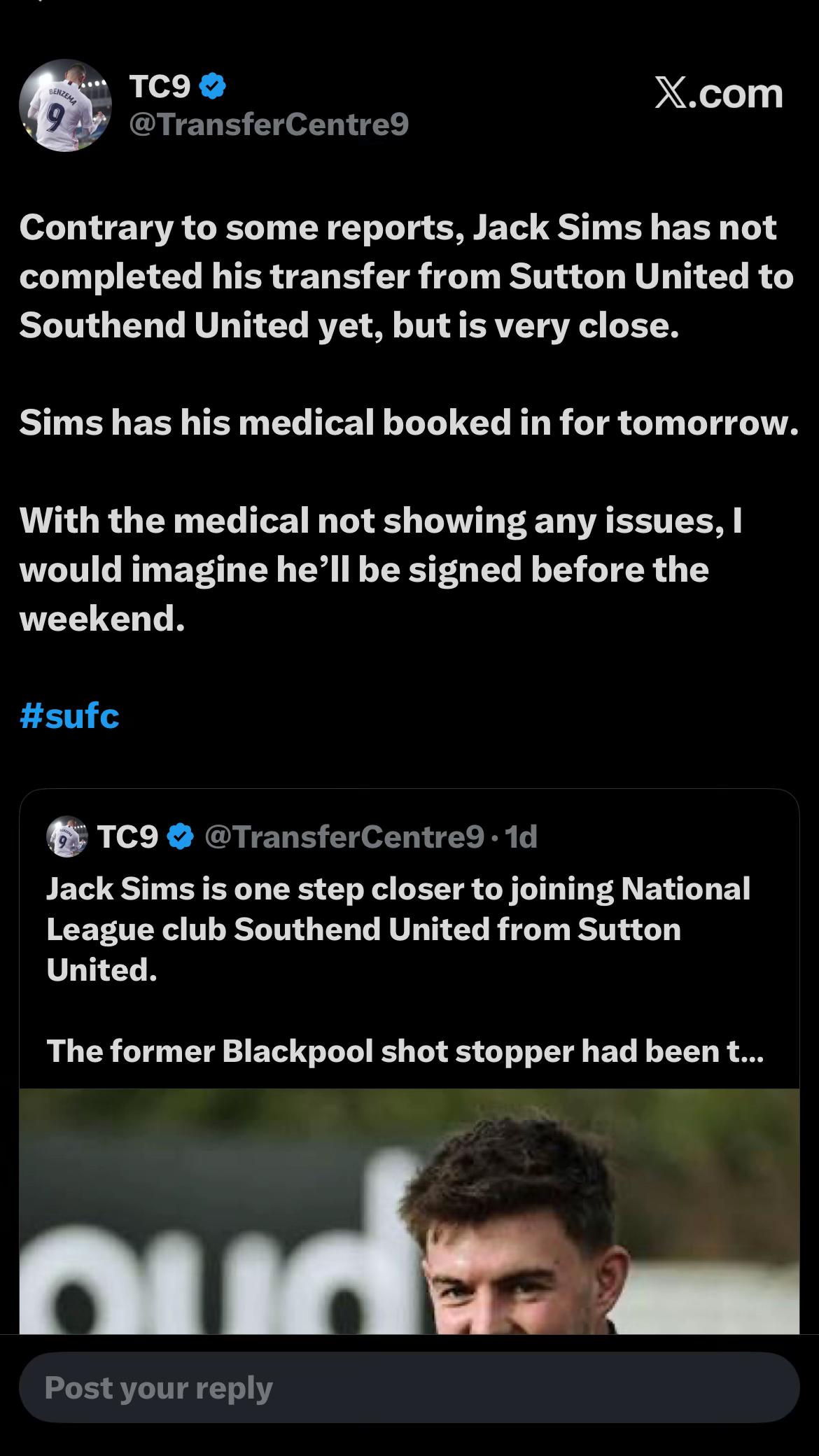Open the @TransferCentre9 profile handle
This screenshot has height=1456, width=819.
pyautogui.click(x=269, y=125)
